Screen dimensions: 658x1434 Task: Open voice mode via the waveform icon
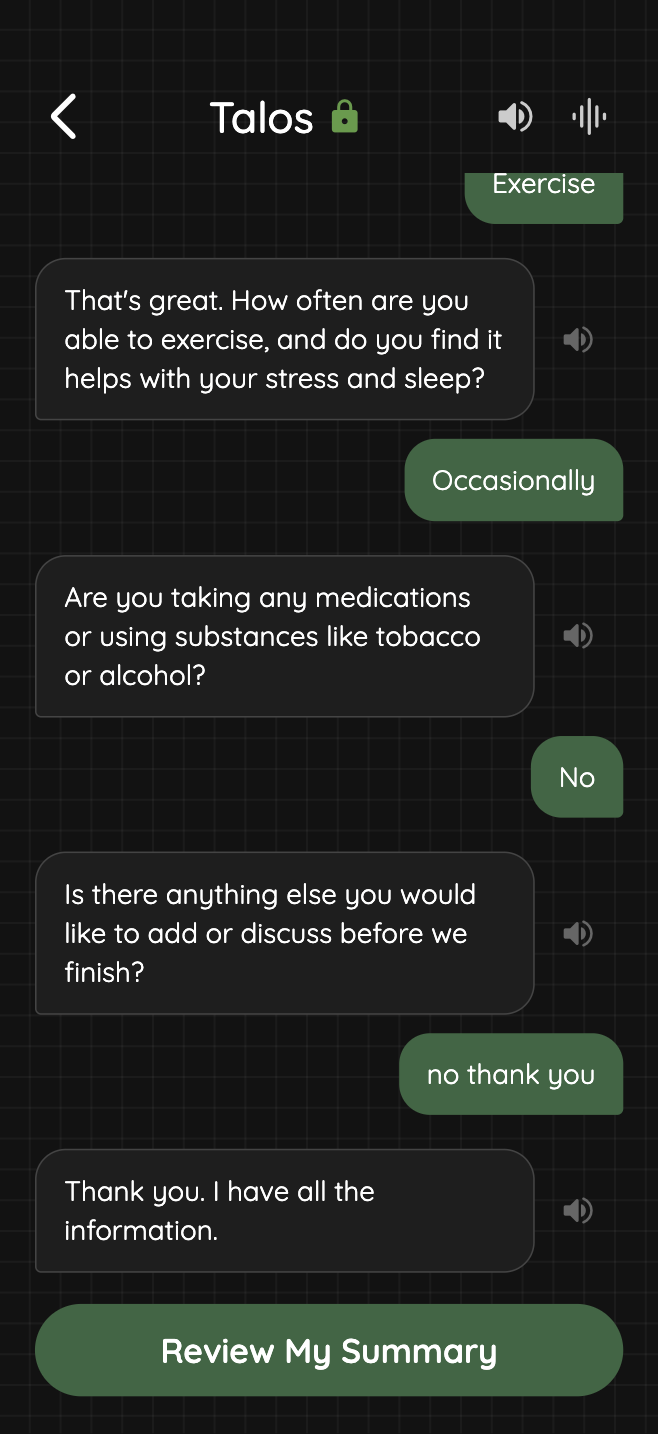pos(590,117)
